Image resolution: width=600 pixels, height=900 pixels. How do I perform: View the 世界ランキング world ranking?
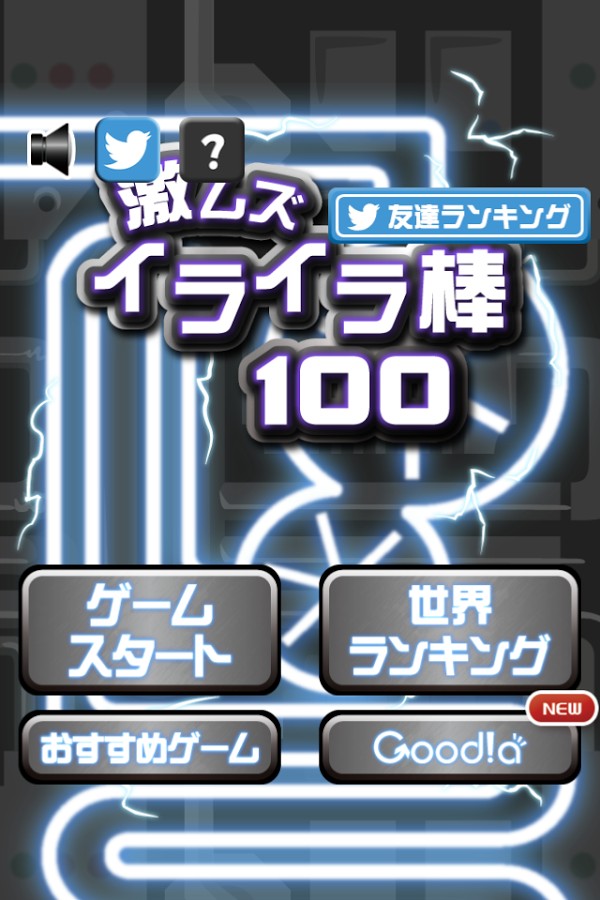[x=450, y=630]
